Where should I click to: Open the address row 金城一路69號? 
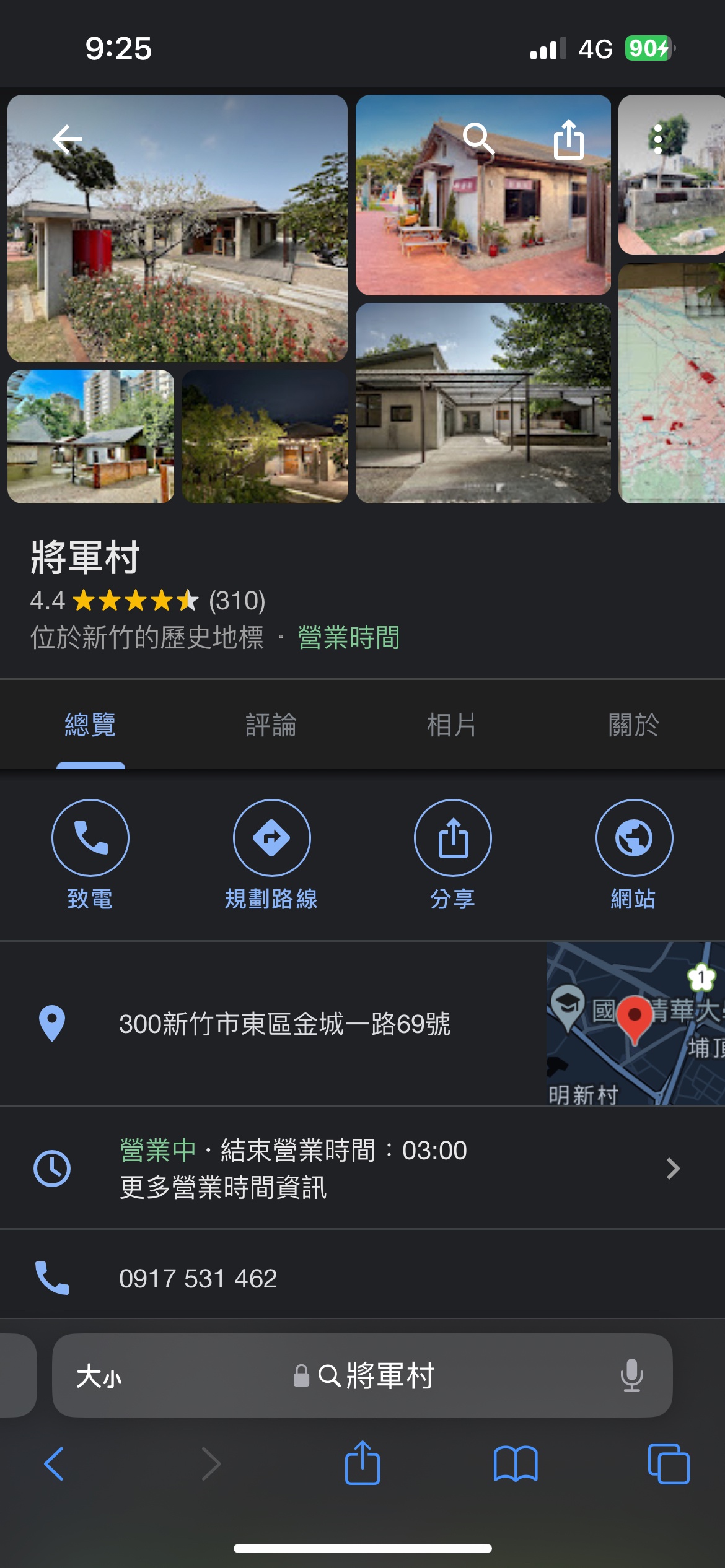284,1024
